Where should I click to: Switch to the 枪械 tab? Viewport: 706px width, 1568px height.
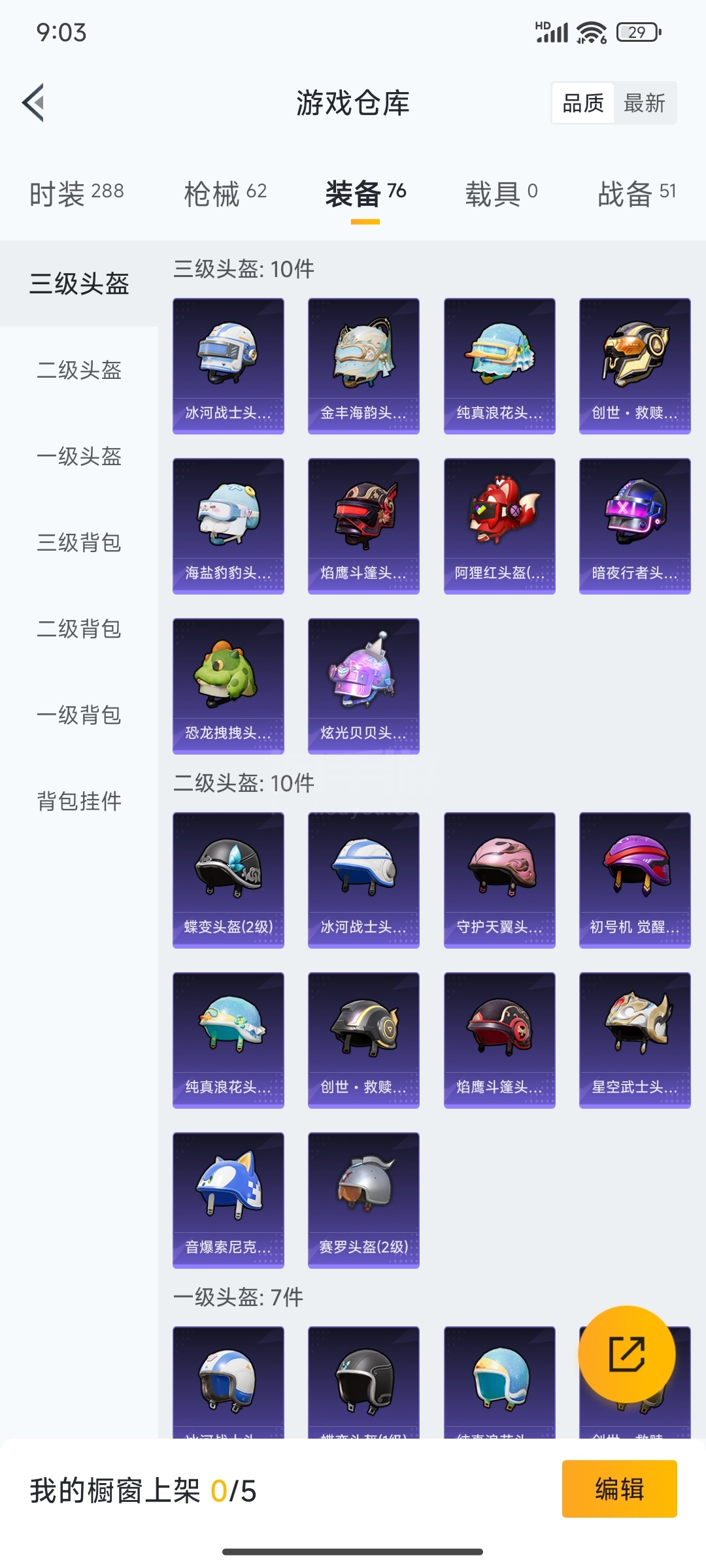click(x=226, y=193)
